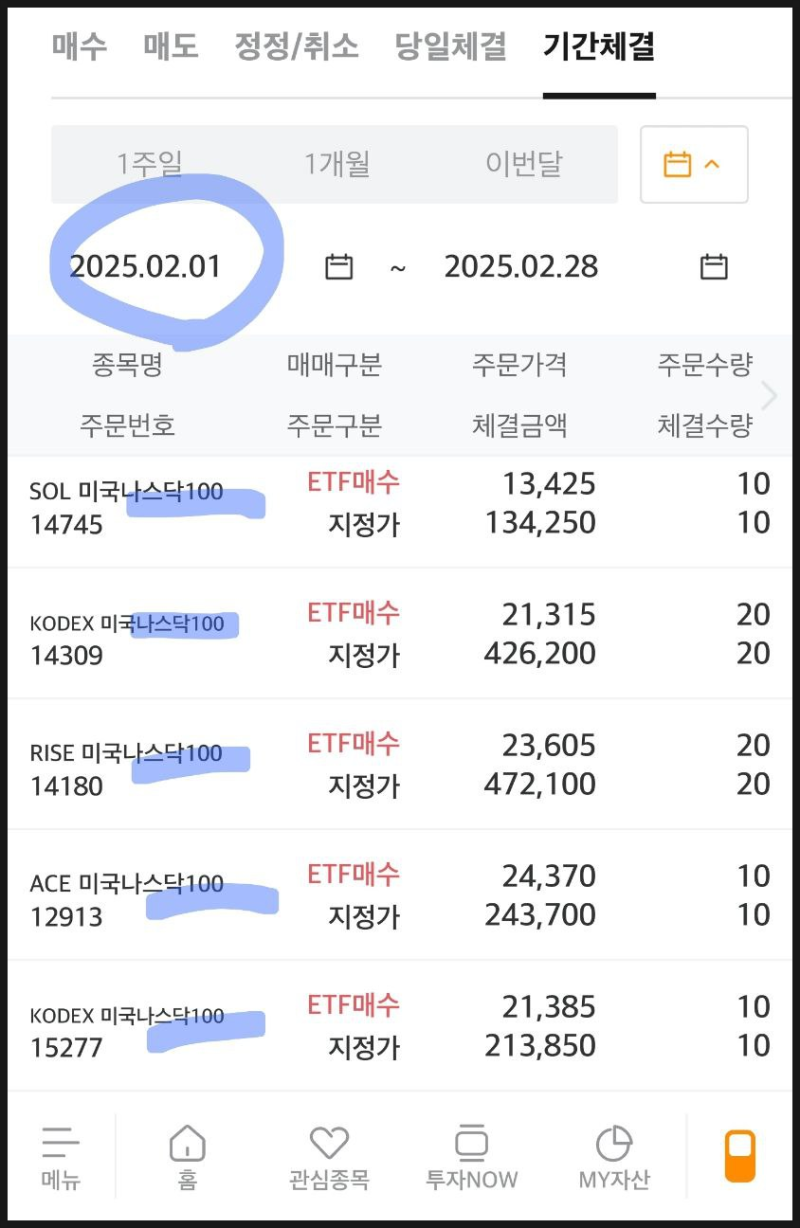Screen dimensions: 800x1228
Task: Expand more table columns with the right chevron
Action: click(x=768, y=396)
